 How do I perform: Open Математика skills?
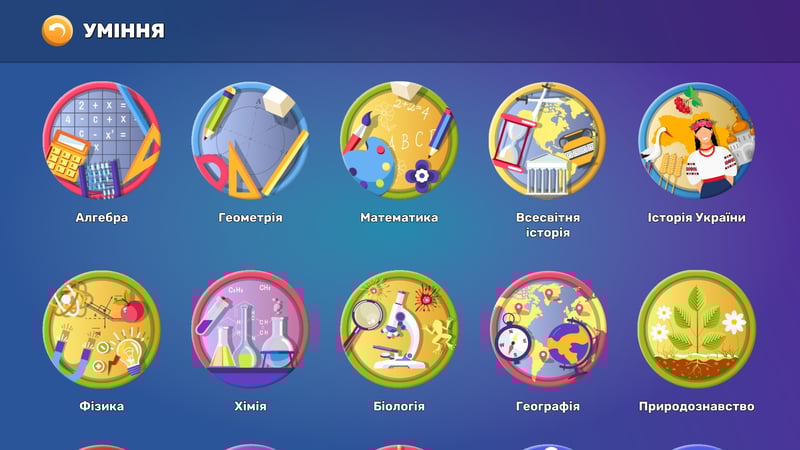click(x=399, y=141)
